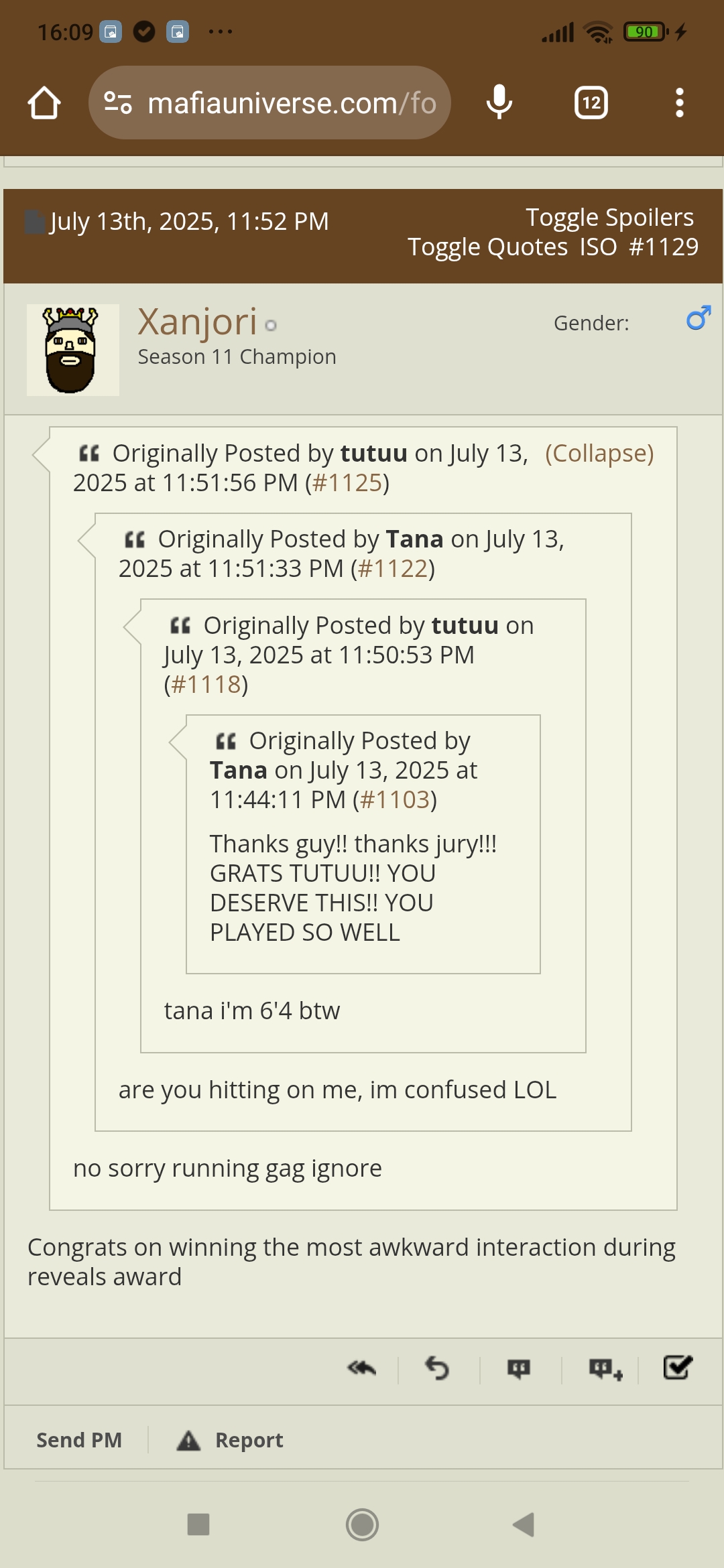The height and width of the screenshot is (1568, 724).
Task: Jump to quoted post #1125
Action: (347, 483)
